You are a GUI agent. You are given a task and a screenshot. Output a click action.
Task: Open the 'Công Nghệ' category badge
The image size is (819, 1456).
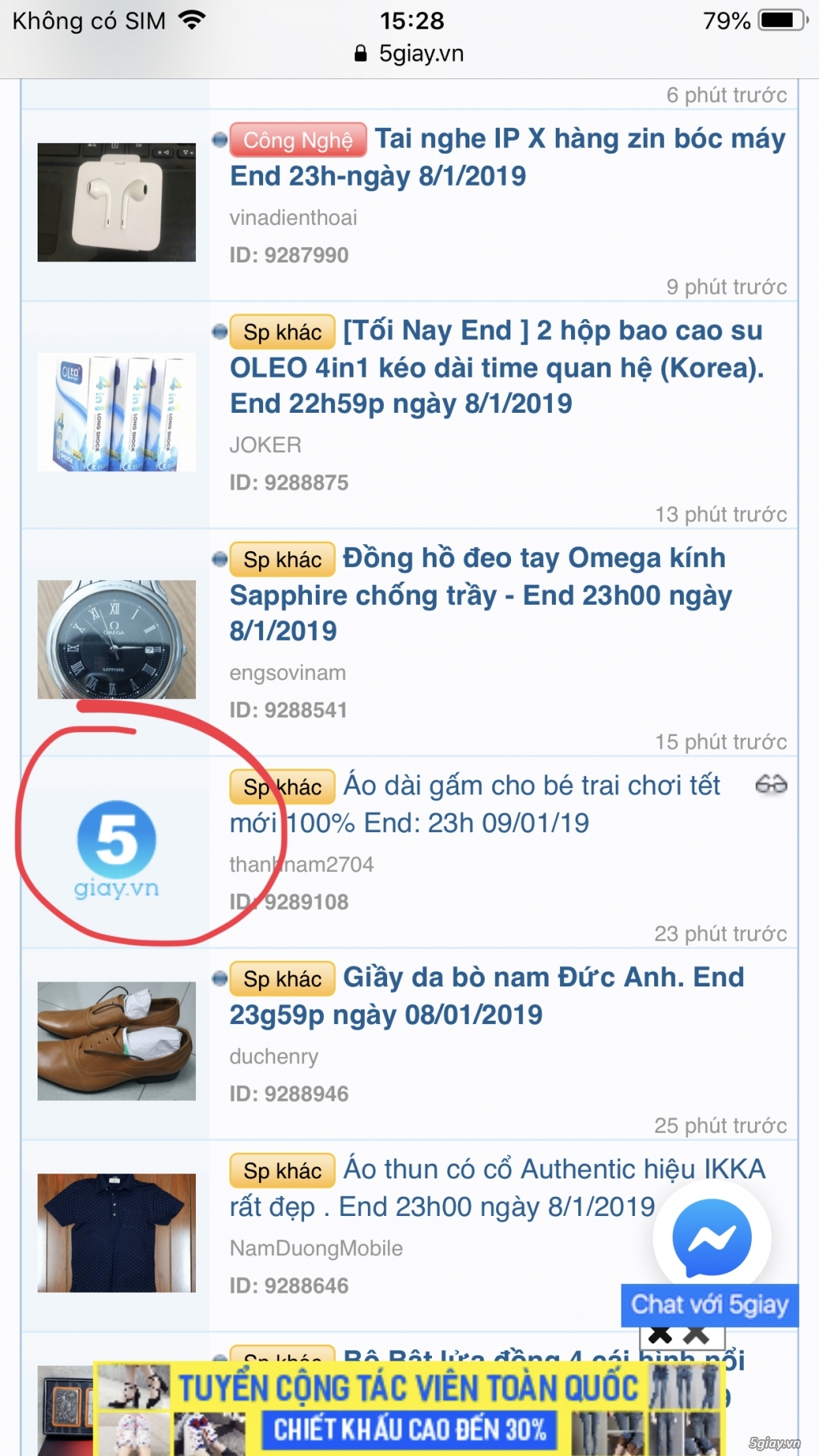(x=298, y=139)
